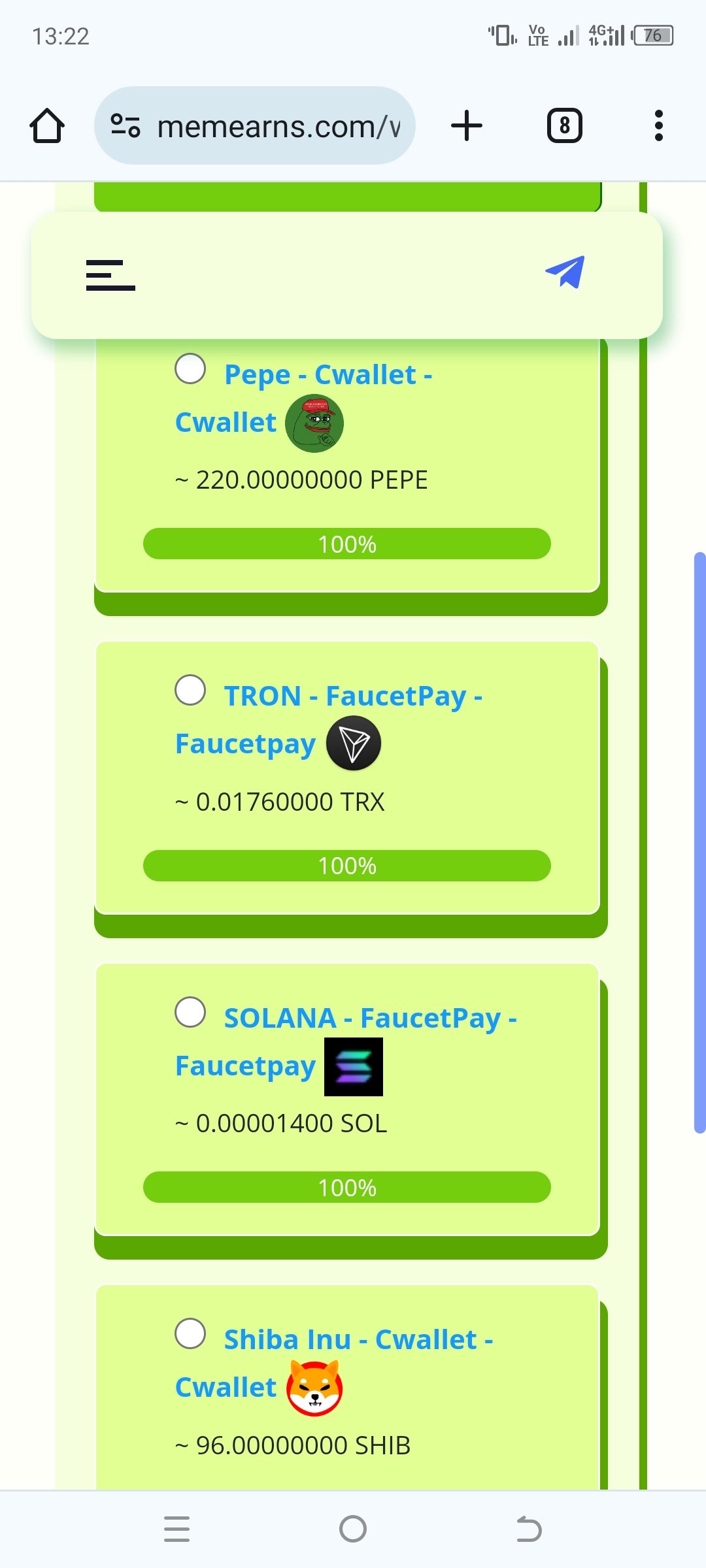Open the Telegram channel via paper plane icon
706x1568 pixels.
pyautogui.click(x=566, y=271)
